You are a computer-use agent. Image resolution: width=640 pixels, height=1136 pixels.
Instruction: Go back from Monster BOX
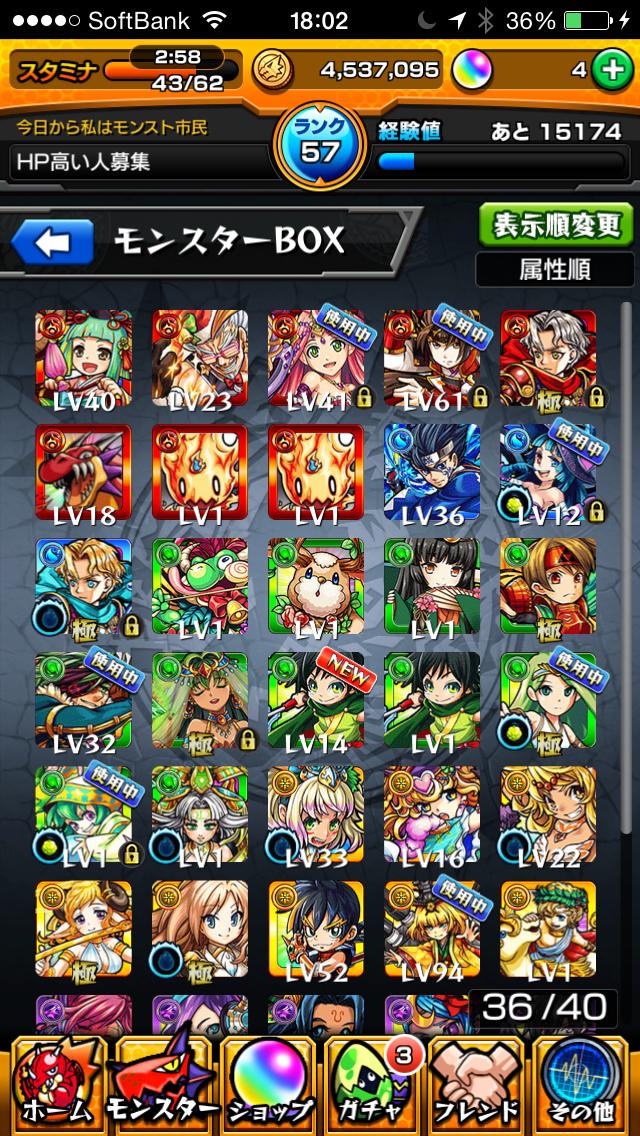(52, 241)
